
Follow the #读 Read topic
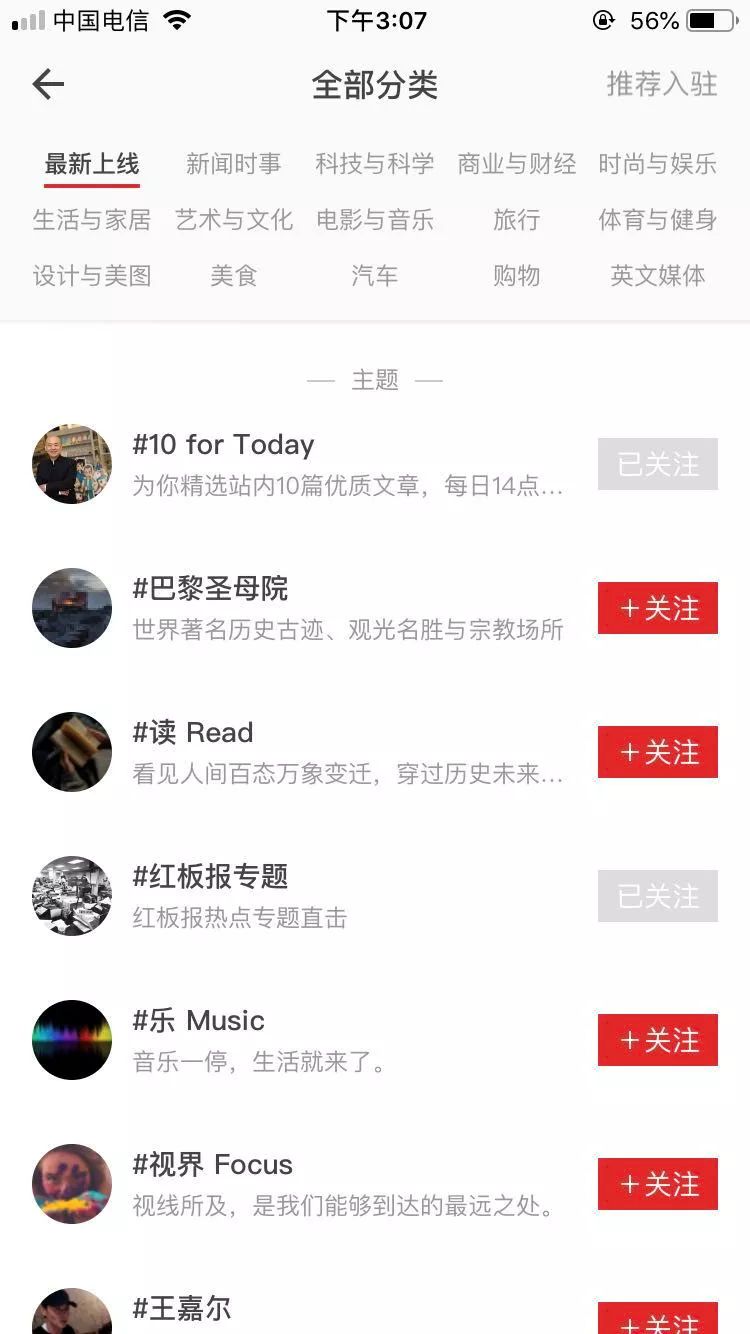(x=657, y=752)
